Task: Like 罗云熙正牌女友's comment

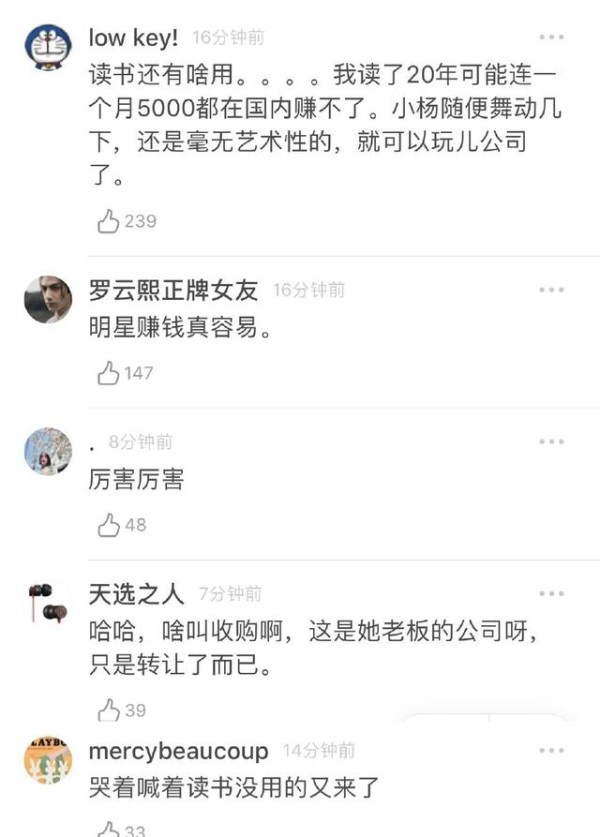Action: tap(108, 373)
